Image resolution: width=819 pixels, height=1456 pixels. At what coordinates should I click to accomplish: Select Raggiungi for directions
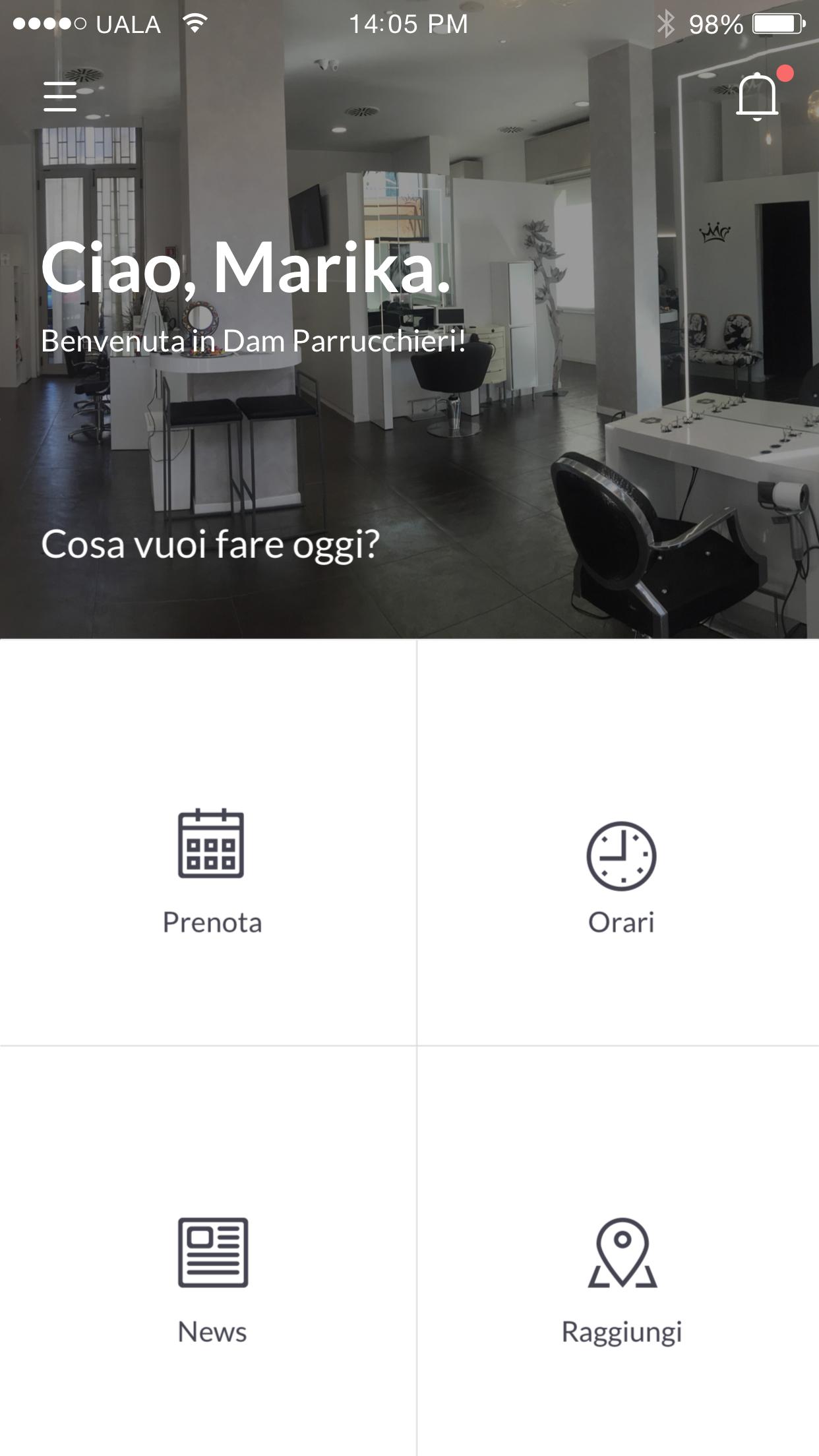click(x=621, y=1279)
